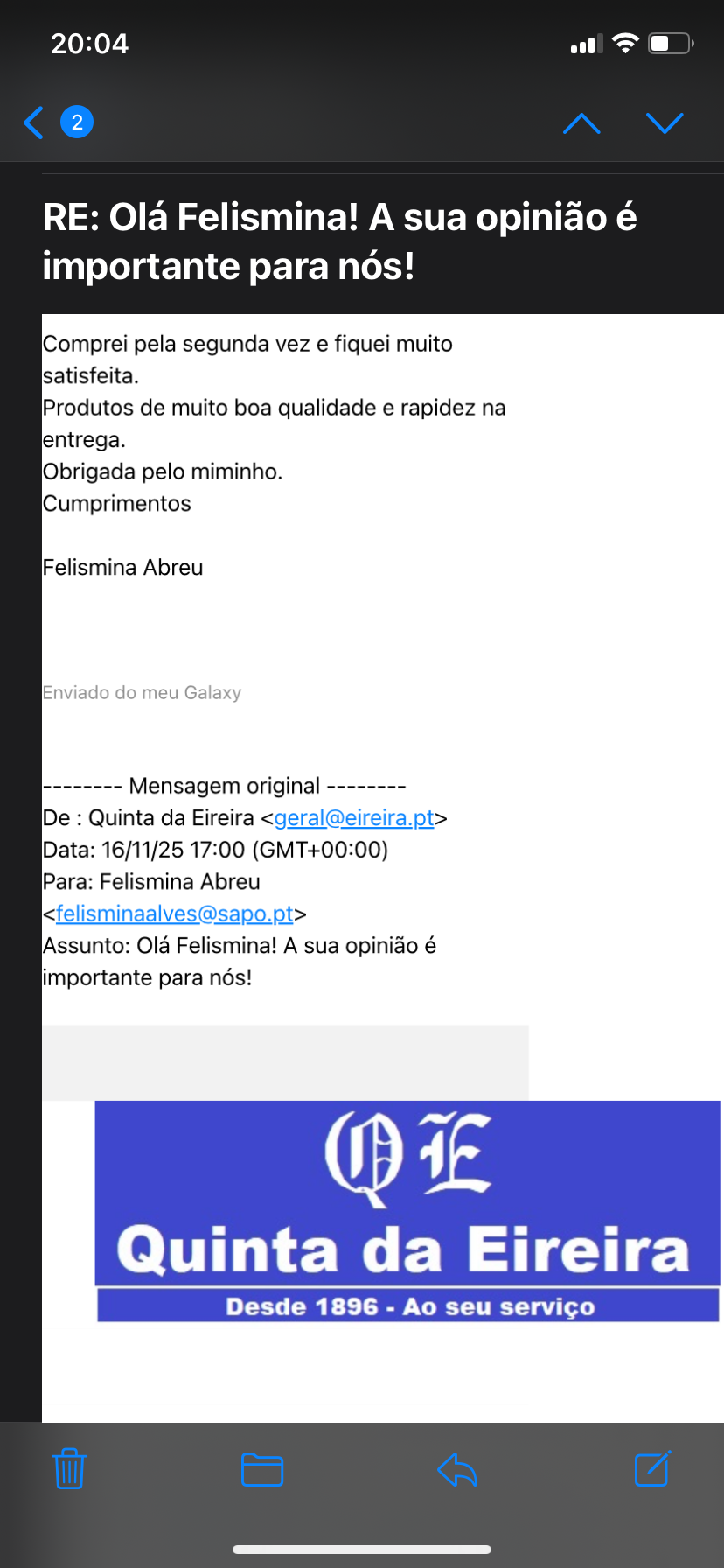The height and width of the screenshot is (1568, 724).
Task: Show the previous email with up arrow
Action: click(x=581, y=123)
